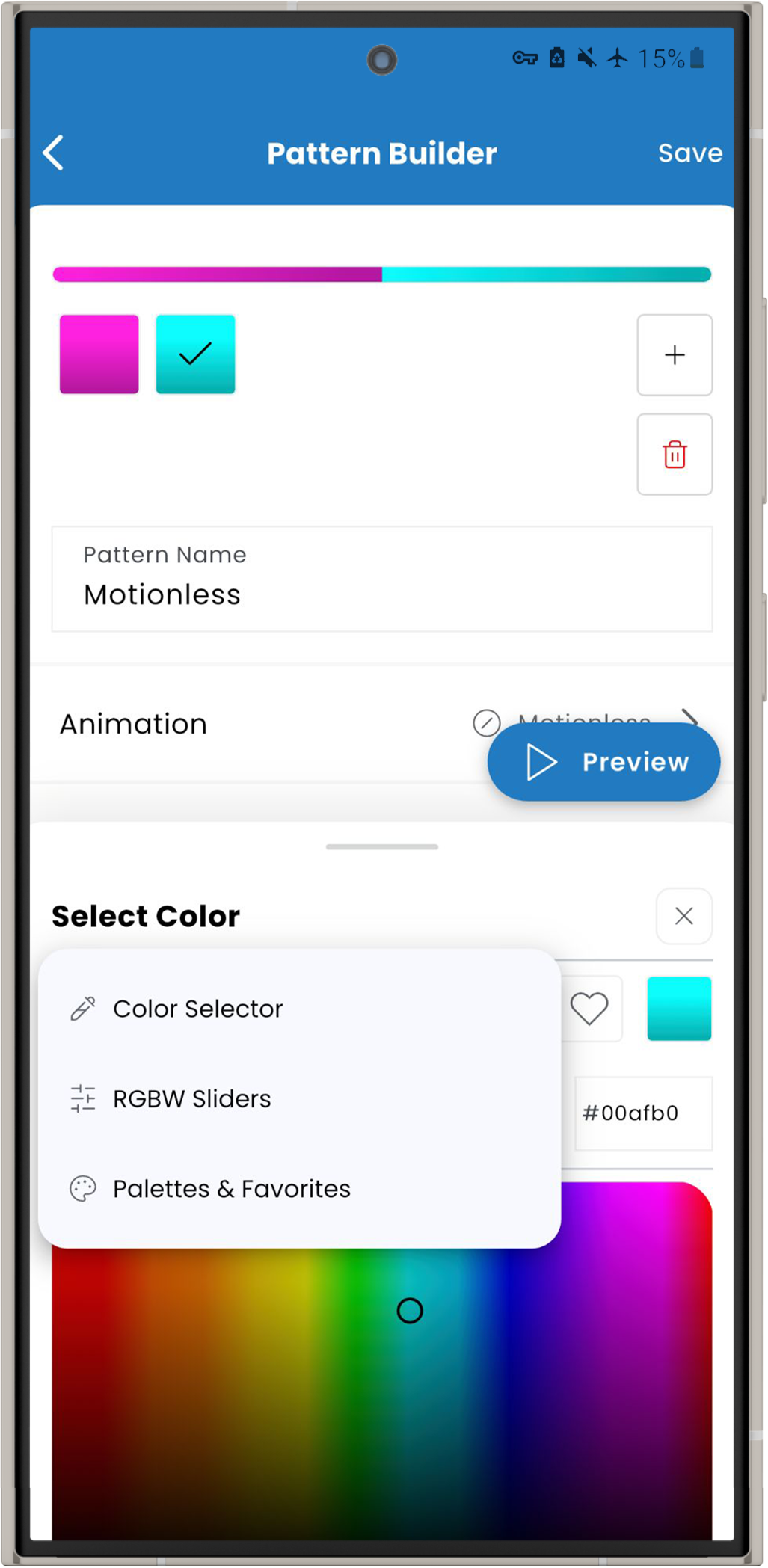This screenshot has height=1568, width=768.
Task: Choose RGBW Sliders from the menu
Action: tap(192, 1098)
